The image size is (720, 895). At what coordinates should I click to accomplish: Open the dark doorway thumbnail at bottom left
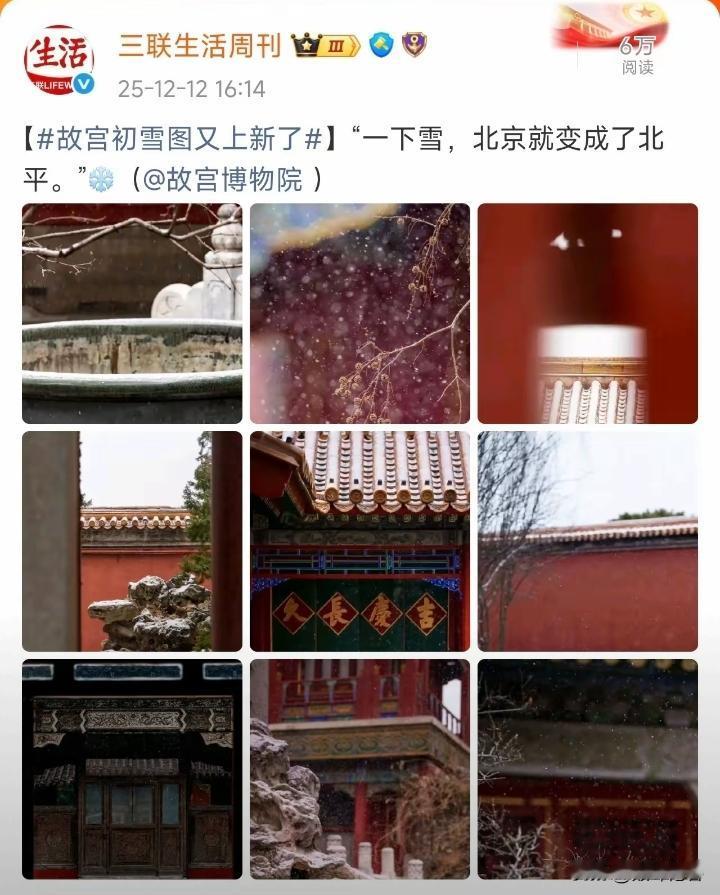[131, 770]
